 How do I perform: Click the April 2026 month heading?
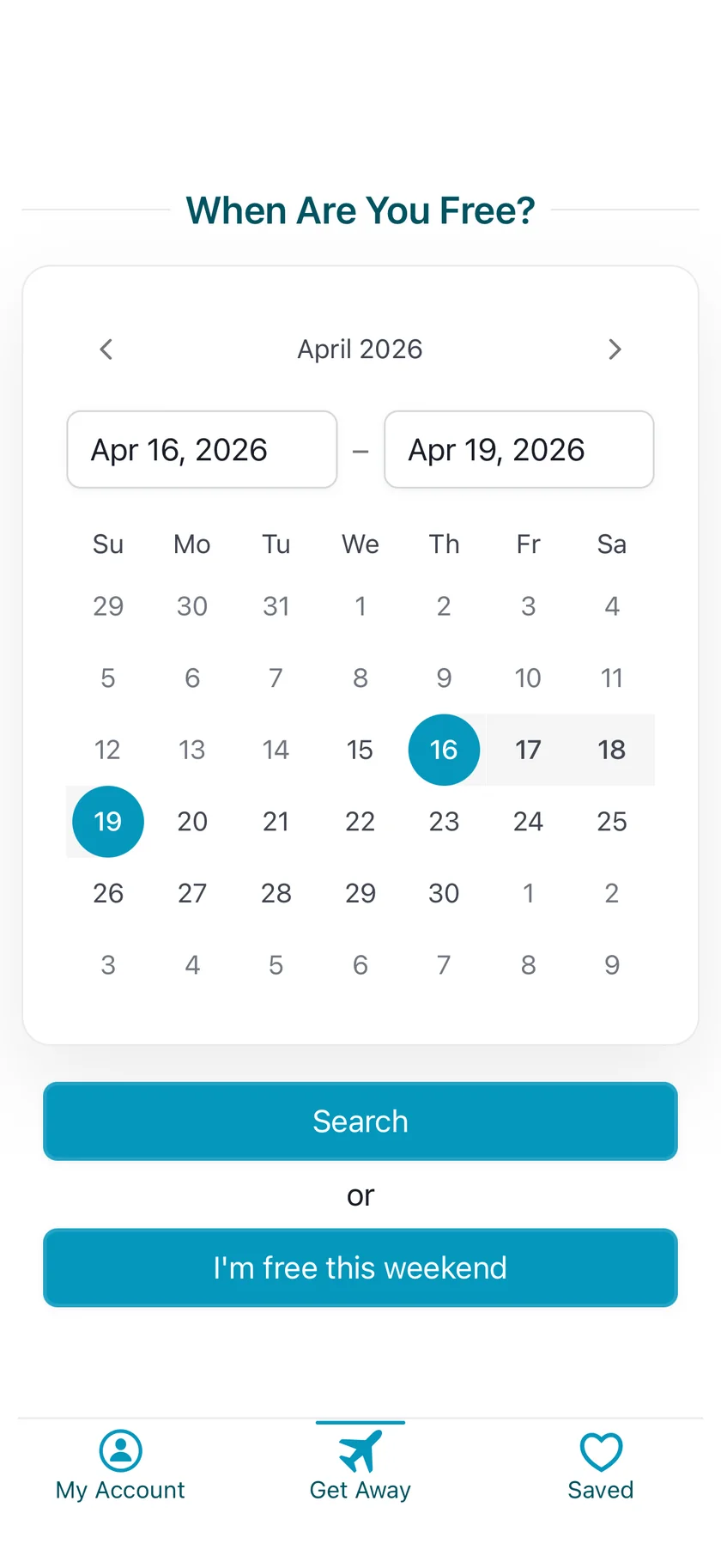pos(360,349)
